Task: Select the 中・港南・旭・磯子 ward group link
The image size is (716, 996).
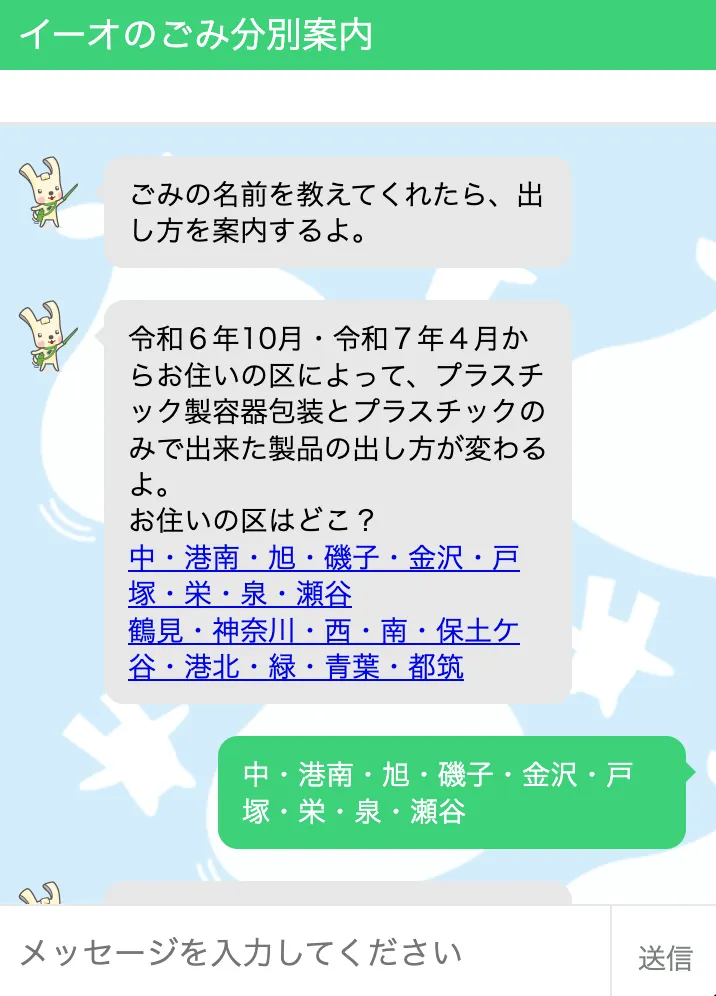Action: tap(323, 558)
